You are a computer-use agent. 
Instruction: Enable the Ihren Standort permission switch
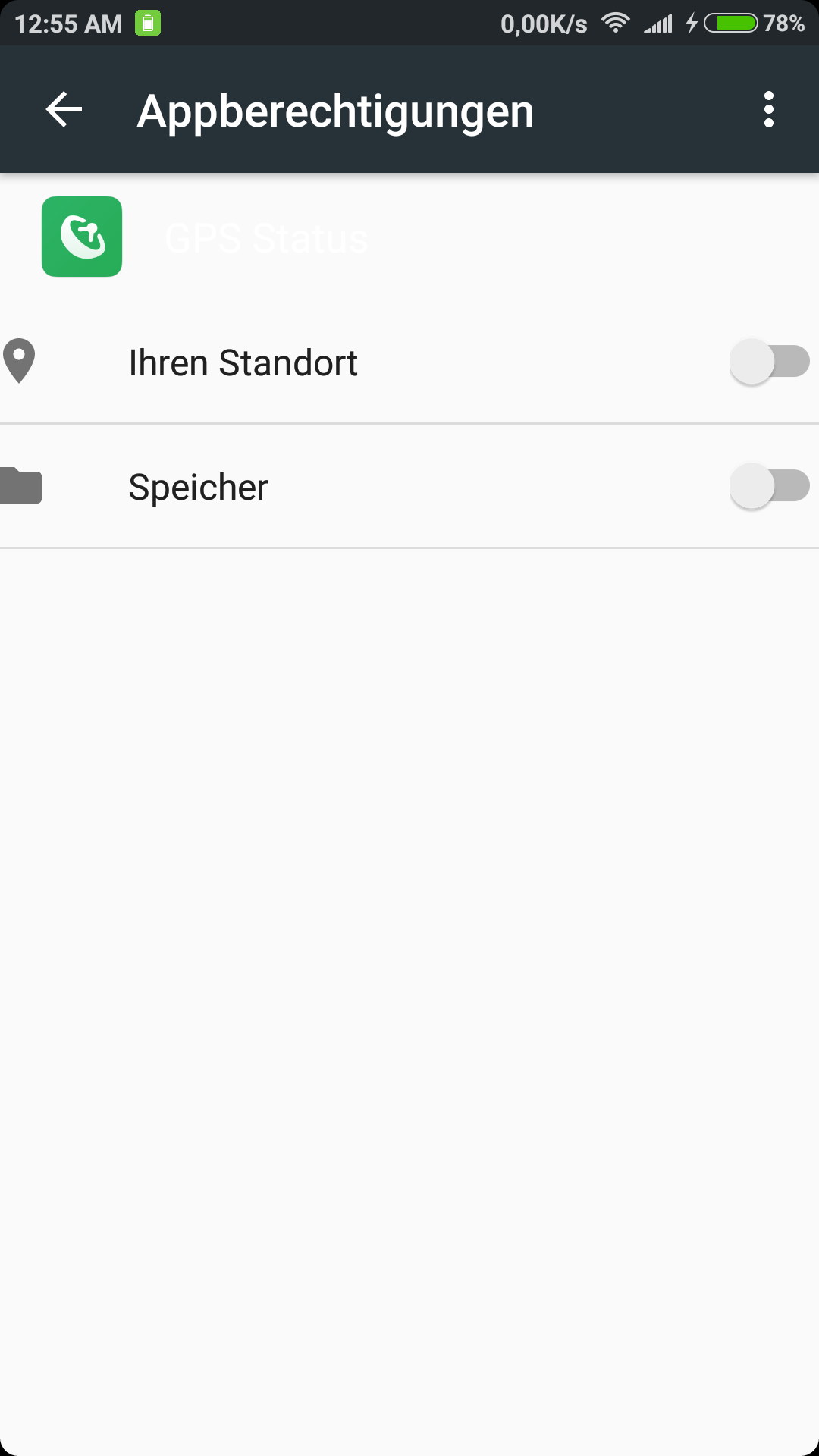click(769, 362)
